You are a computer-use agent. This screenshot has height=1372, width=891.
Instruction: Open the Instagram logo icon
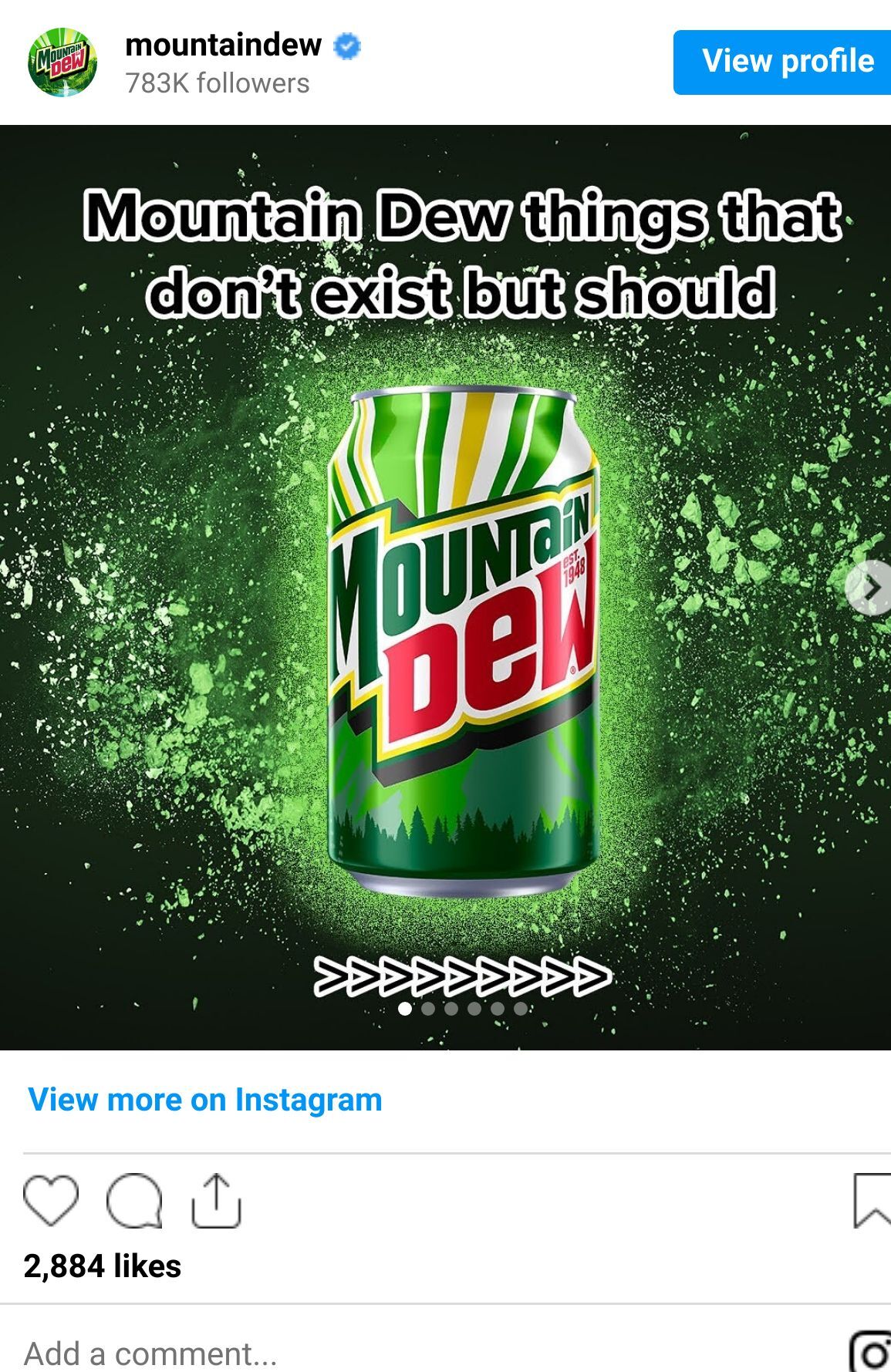pos(870,1353)
